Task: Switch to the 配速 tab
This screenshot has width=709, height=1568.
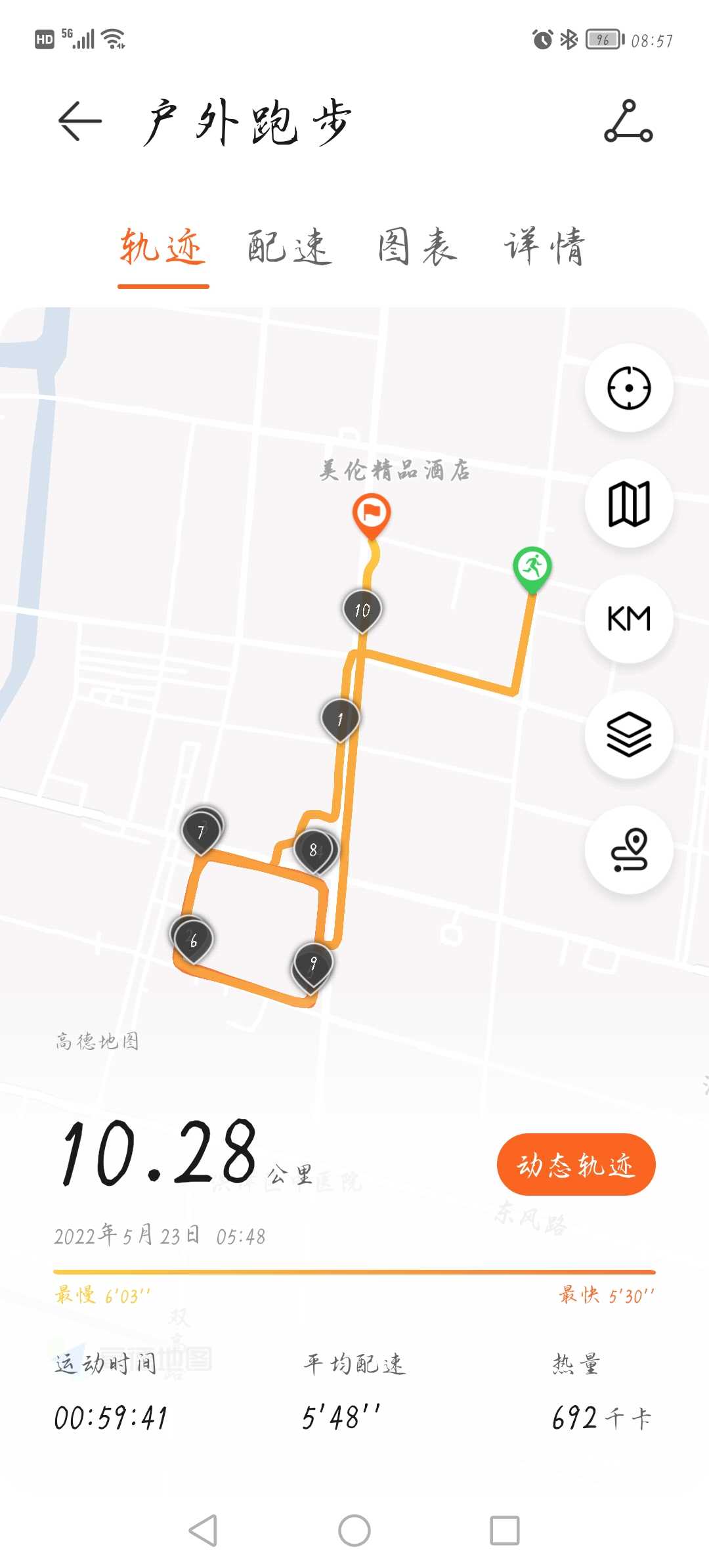Action: click(x=290, y=247)
